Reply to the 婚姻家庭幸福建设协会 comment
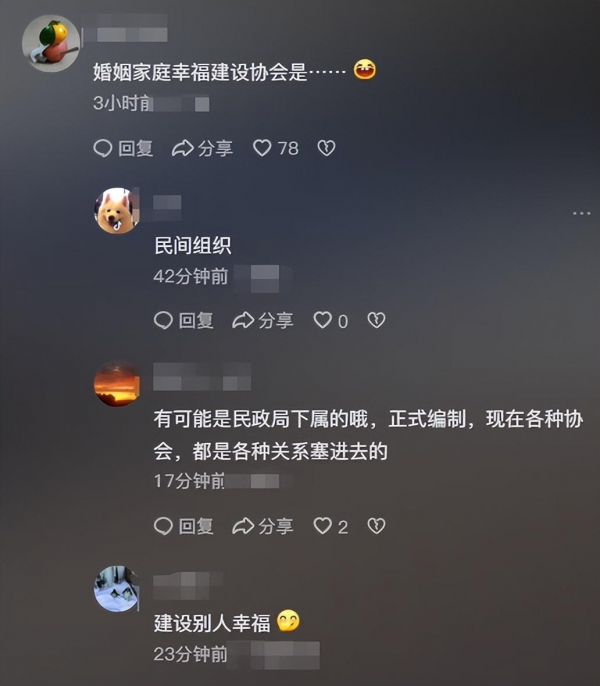 124,148
